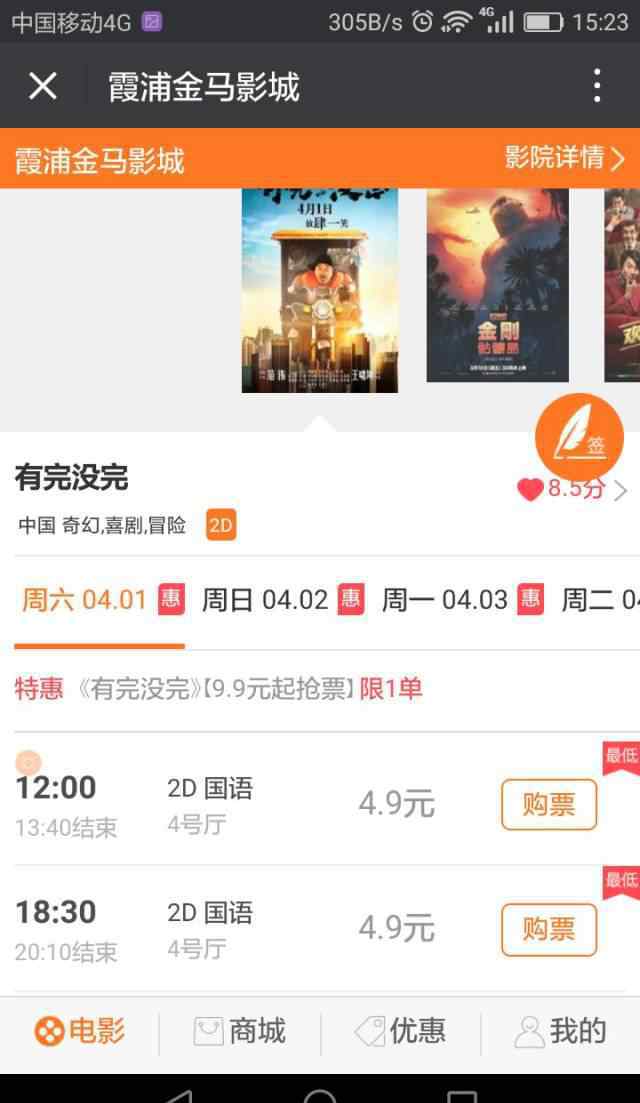
Task: Buy a ticket for the 12:00 show
Action: click(x=548, y=804)
